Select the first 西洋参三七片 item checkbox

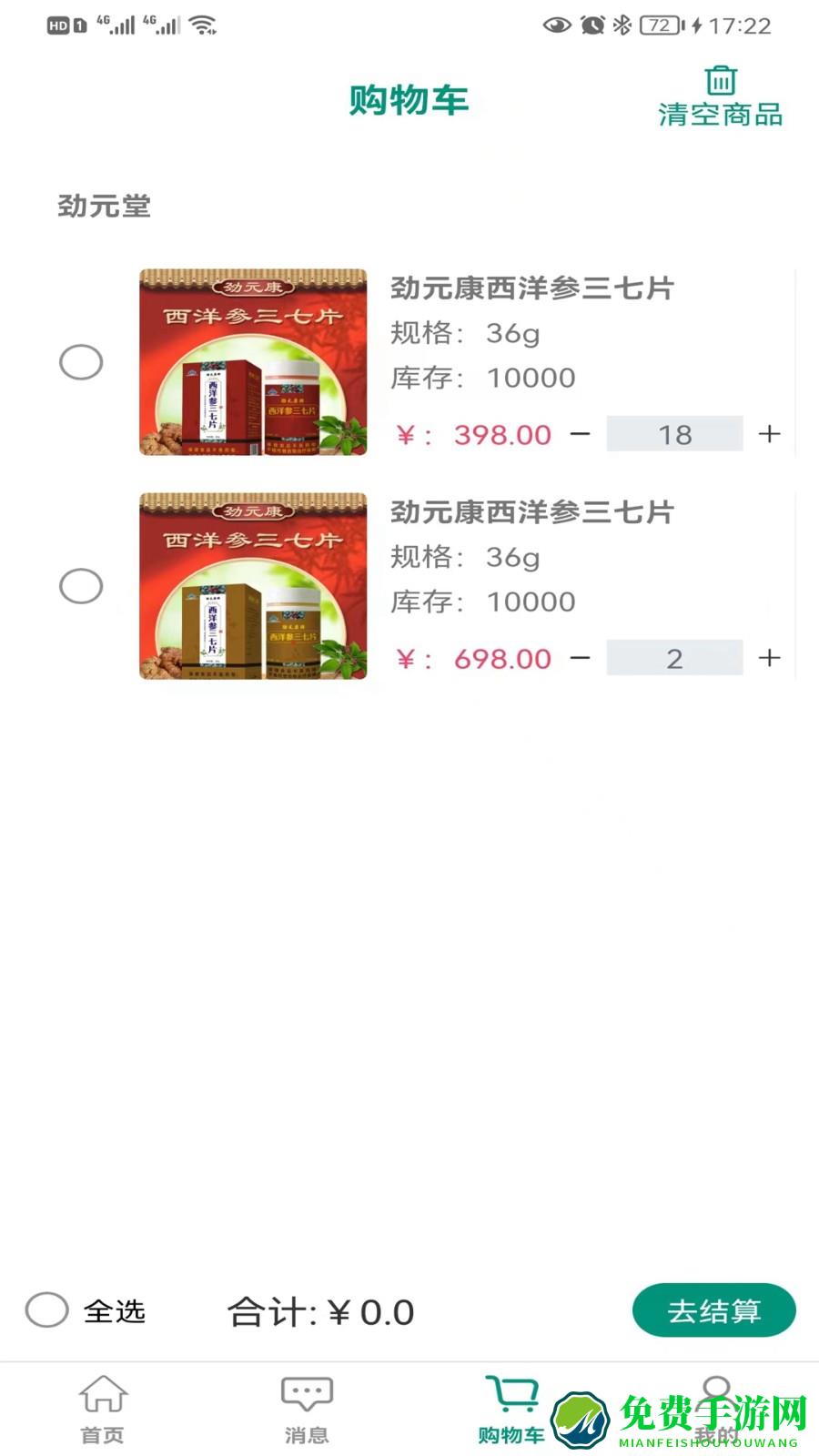click(81, 361)
